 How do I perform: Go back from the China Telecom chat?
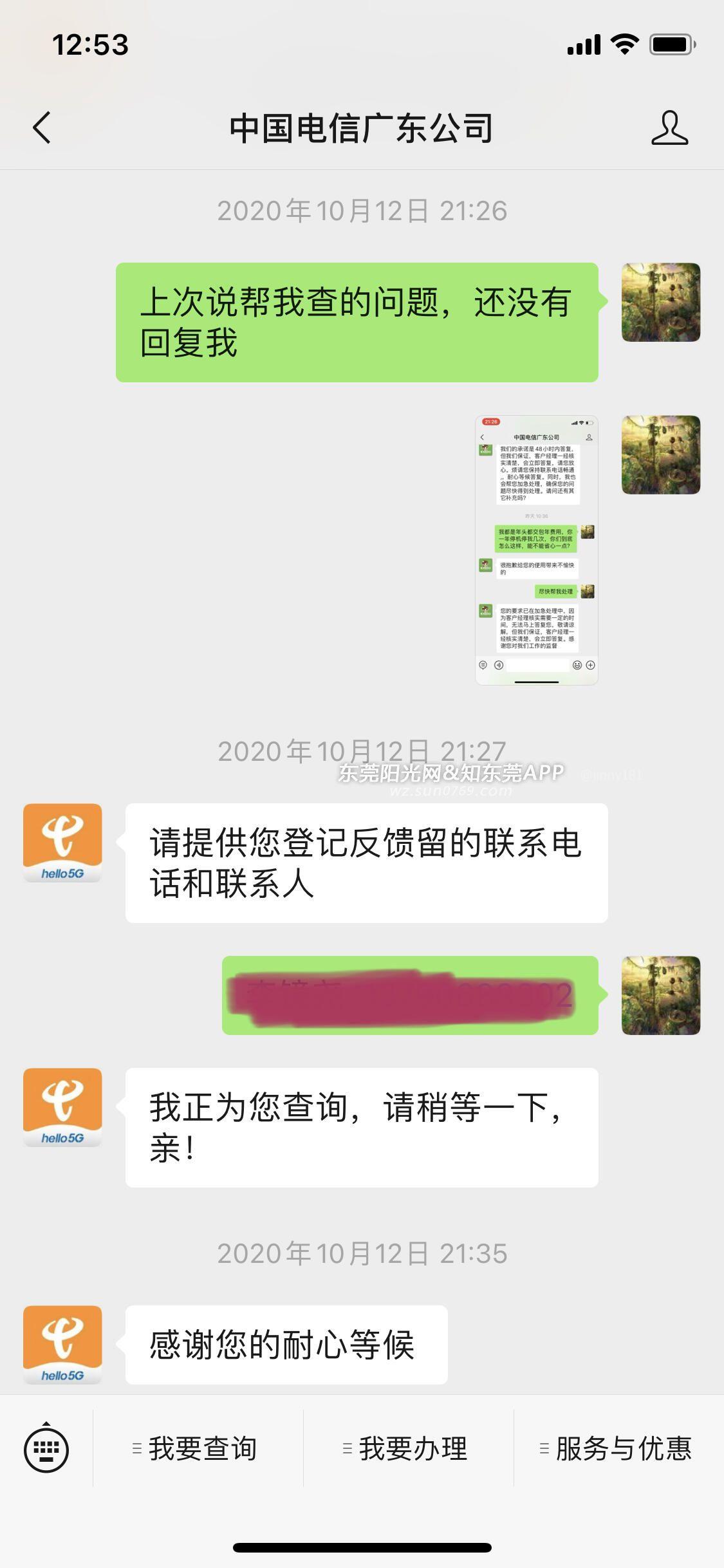(42, 127)
